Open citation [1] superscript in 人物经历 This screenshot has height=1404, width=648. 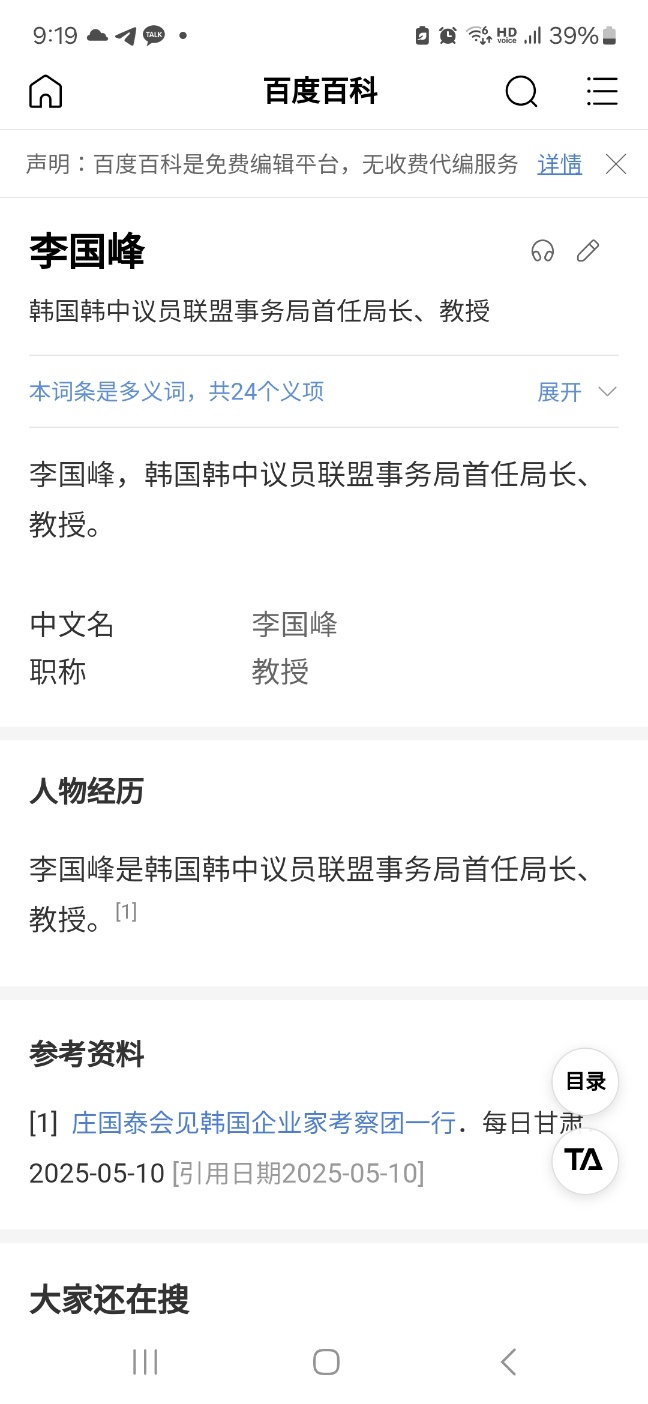(126, 911)
